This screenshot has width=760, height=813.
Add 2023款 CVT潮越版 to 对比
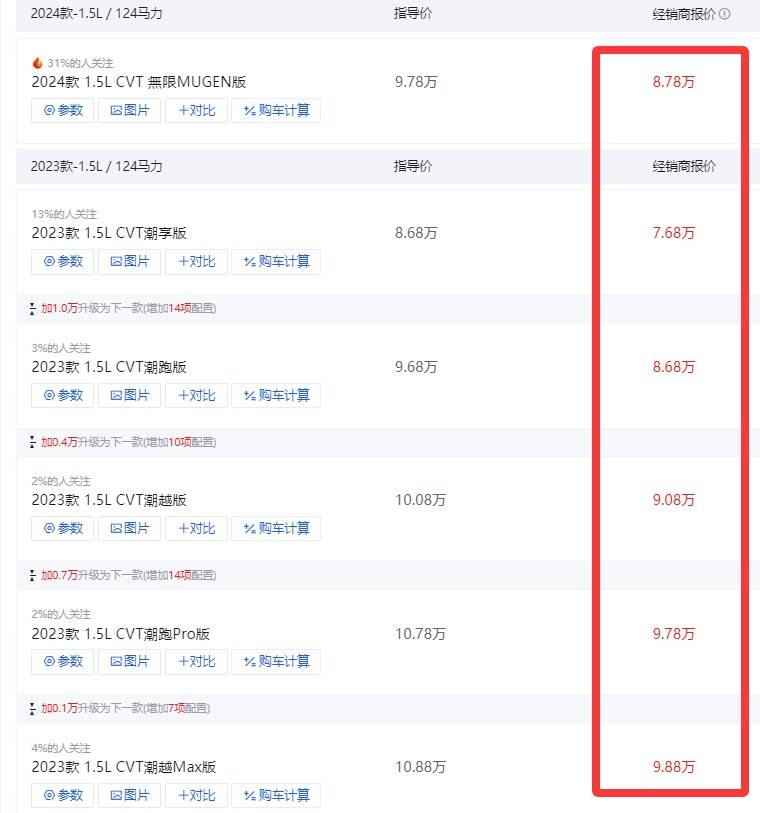point(196,528)
